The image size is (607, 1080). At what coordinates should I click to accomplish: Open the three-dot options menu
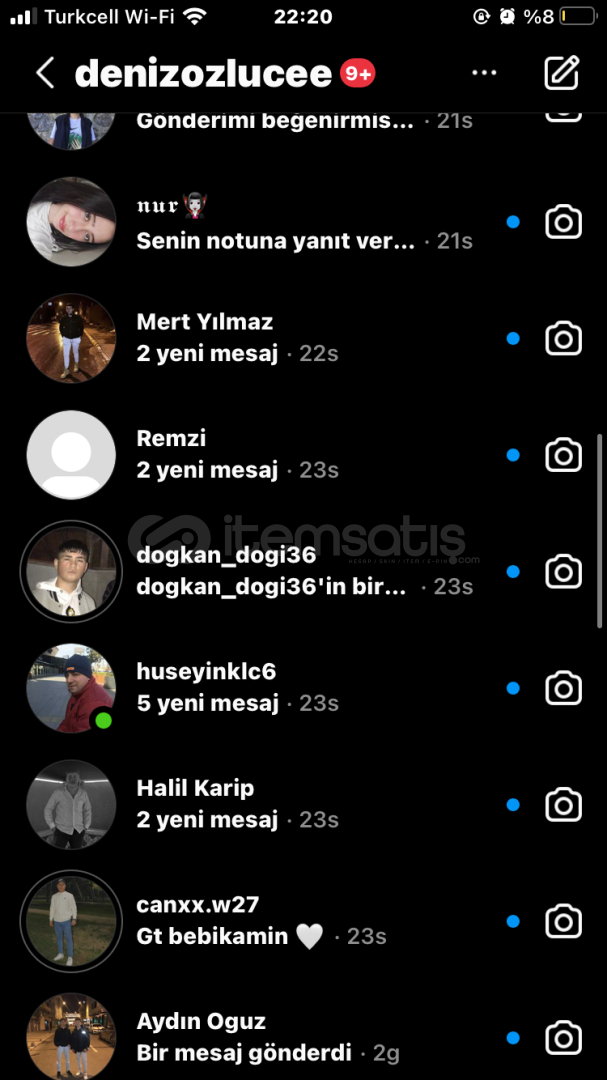point(484,73)
